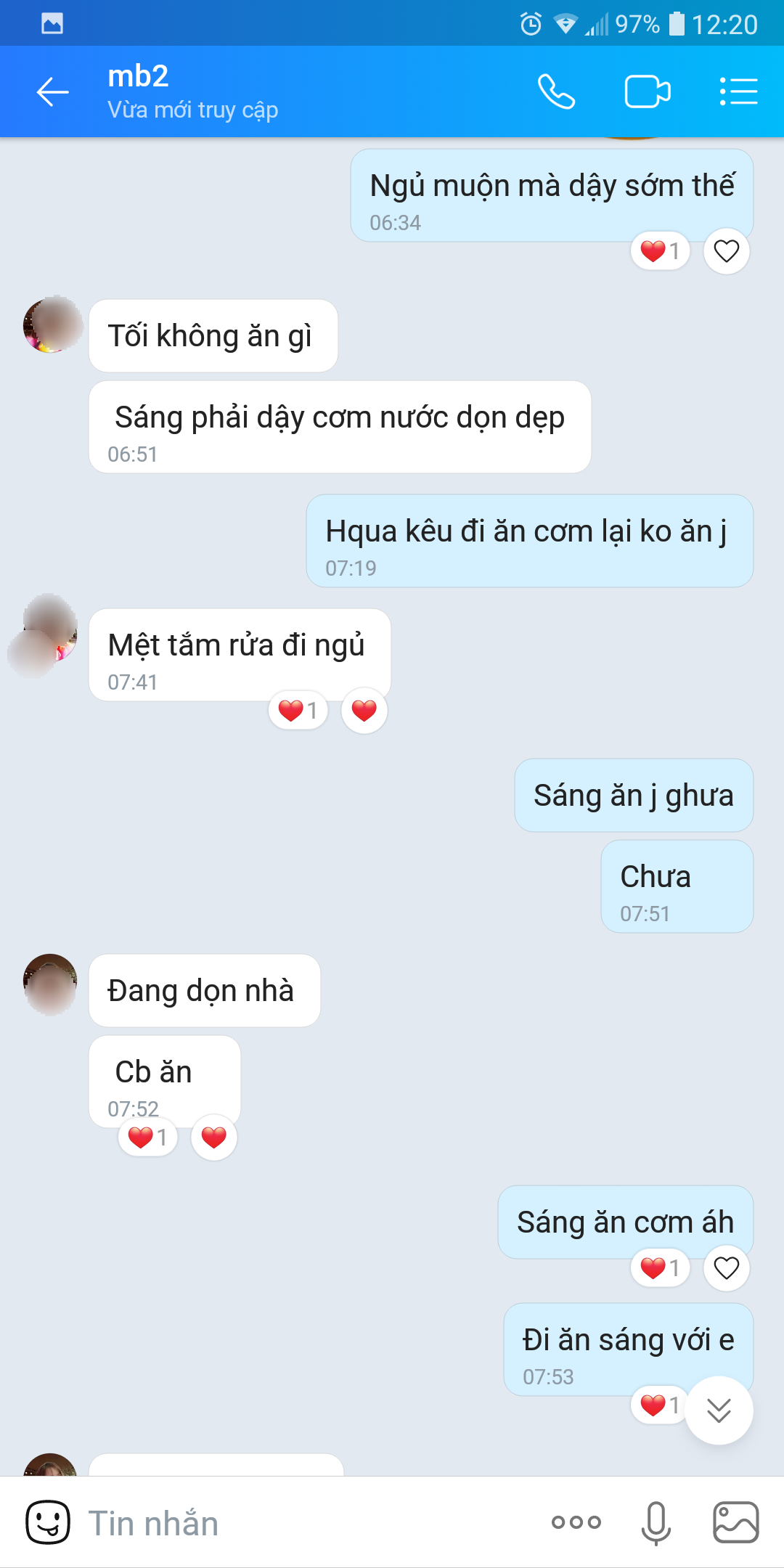The height and width of the screenshot is (1568, 784).
Task: Like the message "Sáng ăn cơm áh"
Action: tap(726, 1268)
